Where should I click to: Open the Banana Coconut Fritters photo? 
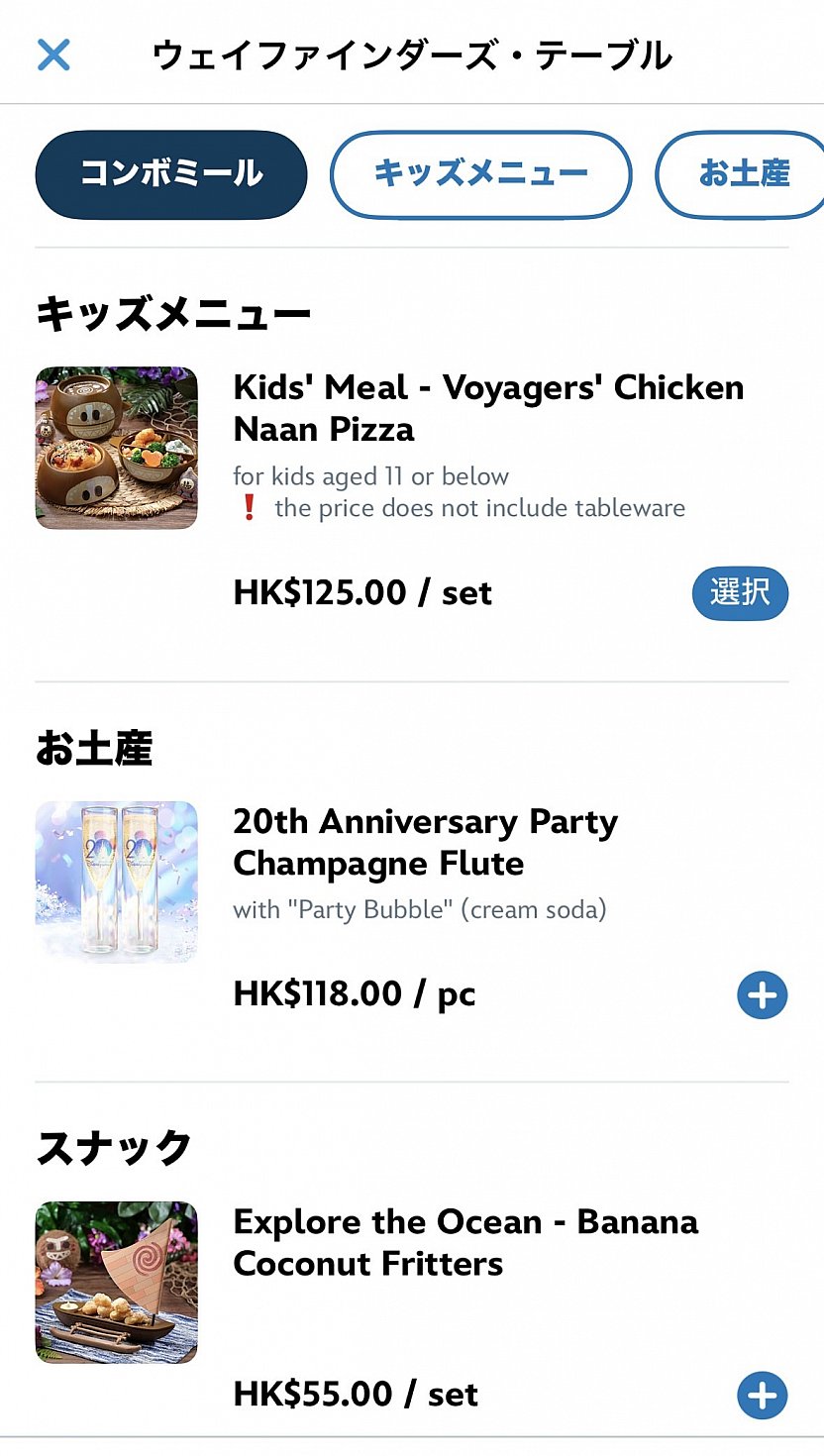pyautogui.click(x=117, y=1283)
